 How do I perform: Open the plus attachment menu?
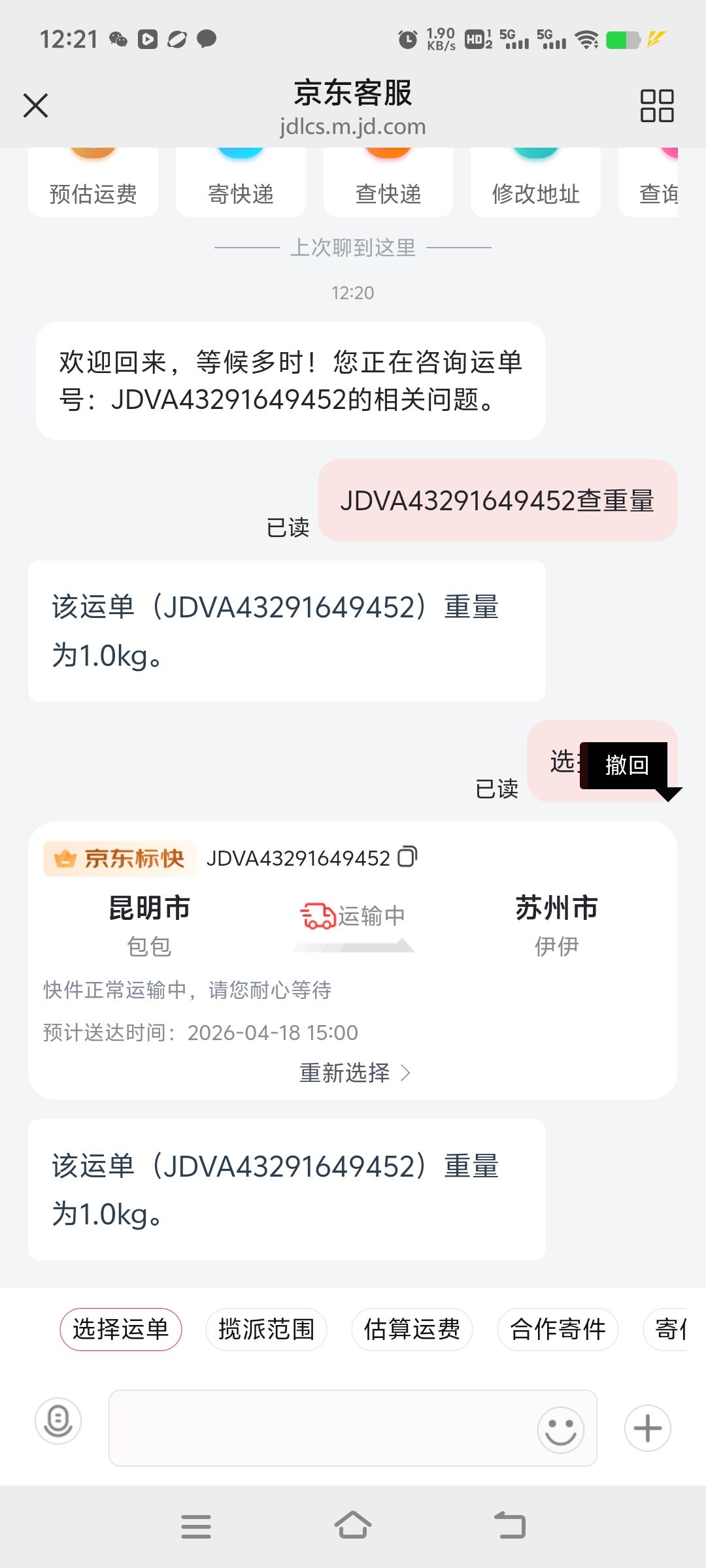pyautogui.click(x=647, y=1428)
